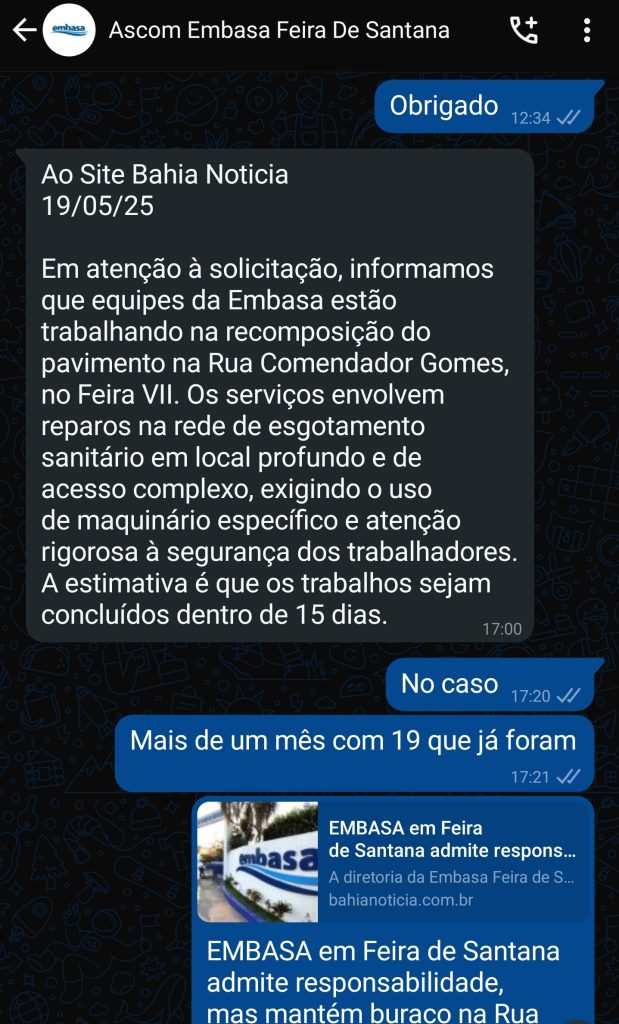Open the bahianoticia.com.br link preview
Viewport: 619px width, 1024px height.
(x=392, y=861)
